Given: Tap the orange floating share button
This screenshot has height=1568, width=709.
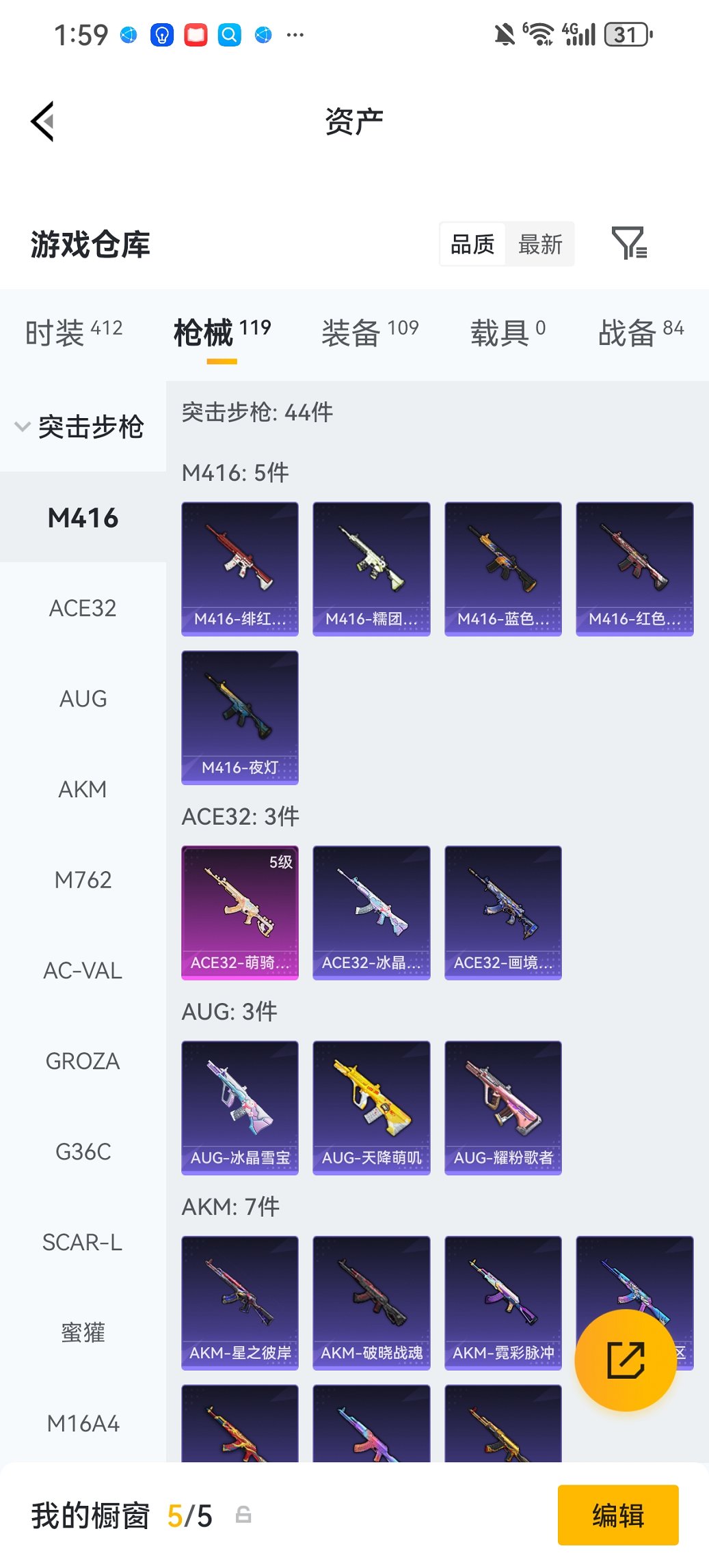Looking at the screenshot, I should pos(626,1360).
